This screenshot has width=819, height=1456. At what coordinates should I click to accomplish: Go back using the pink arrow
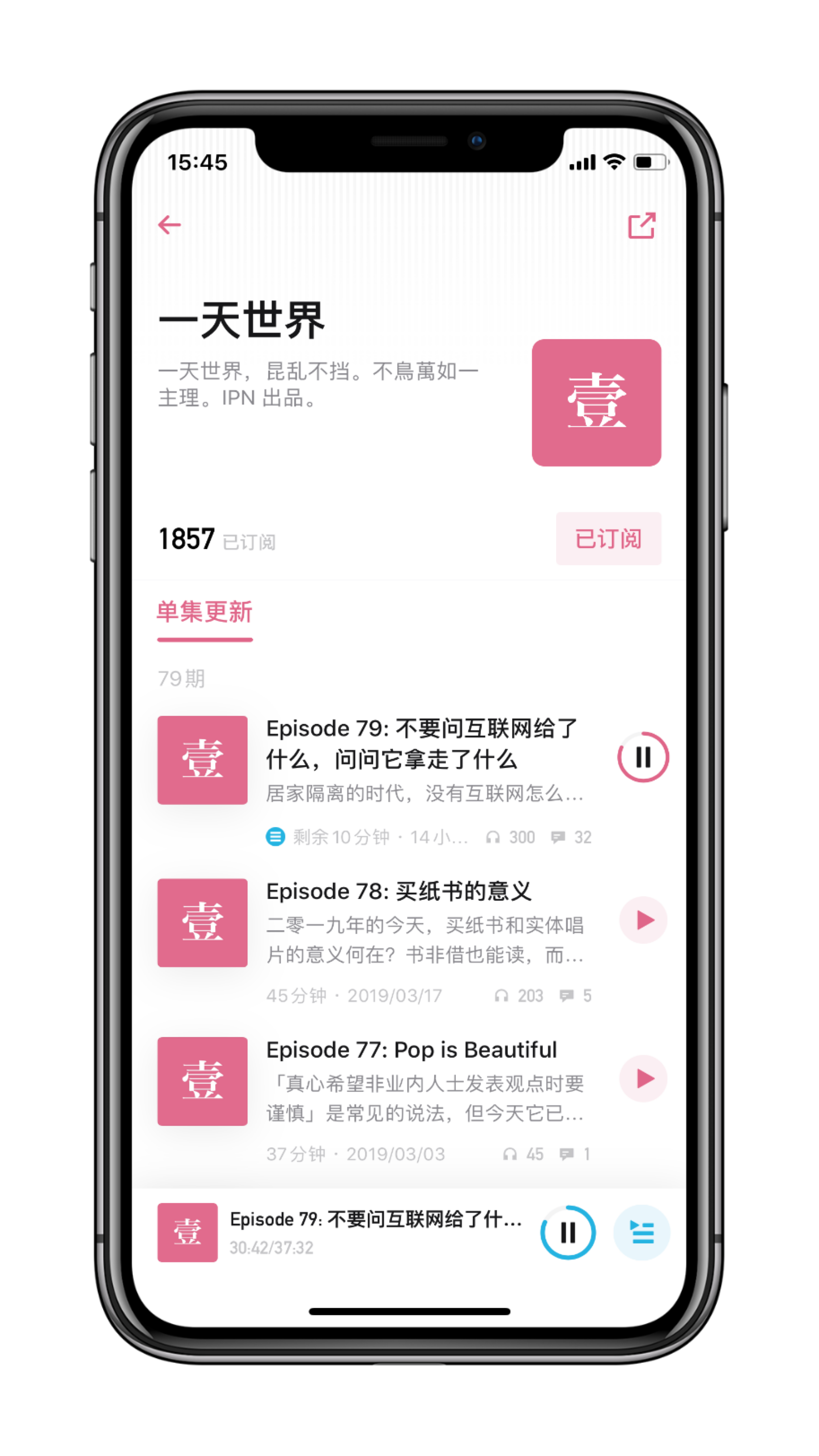tap(169, 225)
